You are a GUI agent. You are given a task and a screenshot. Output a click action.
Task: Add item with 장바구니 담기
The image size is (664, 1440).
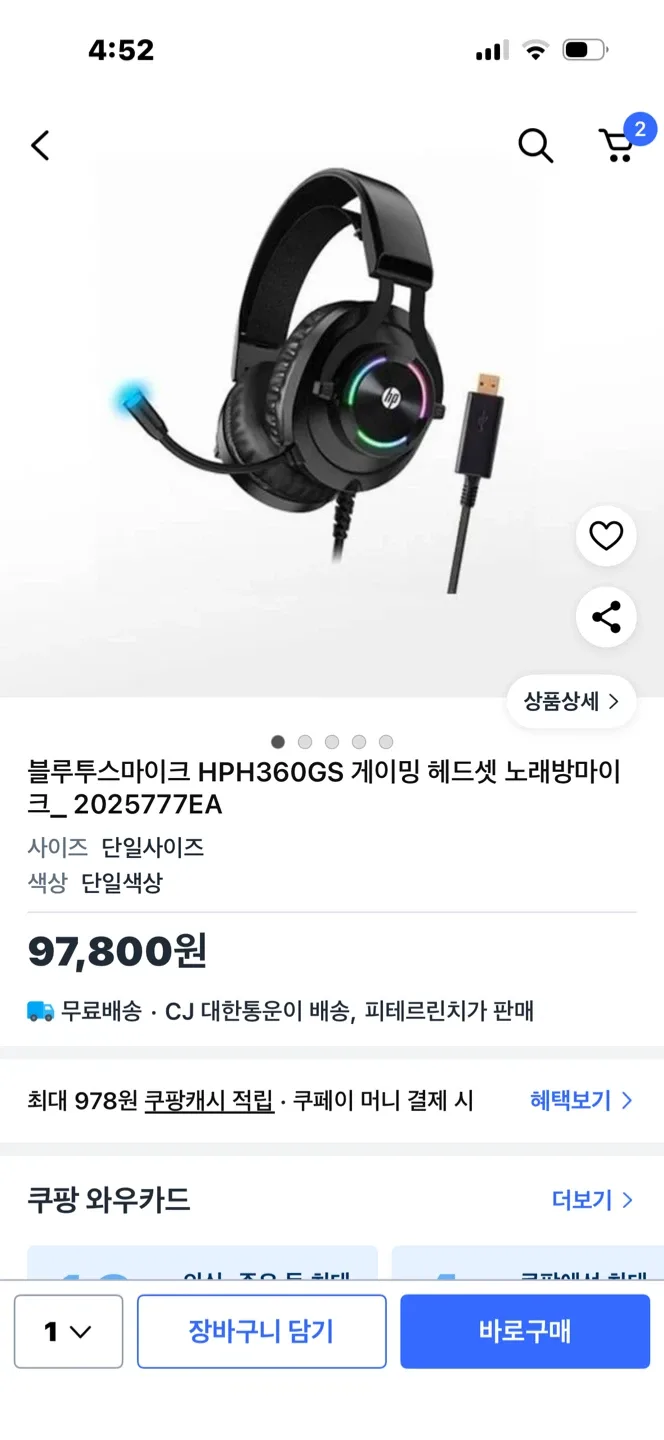click(261, 1332)
